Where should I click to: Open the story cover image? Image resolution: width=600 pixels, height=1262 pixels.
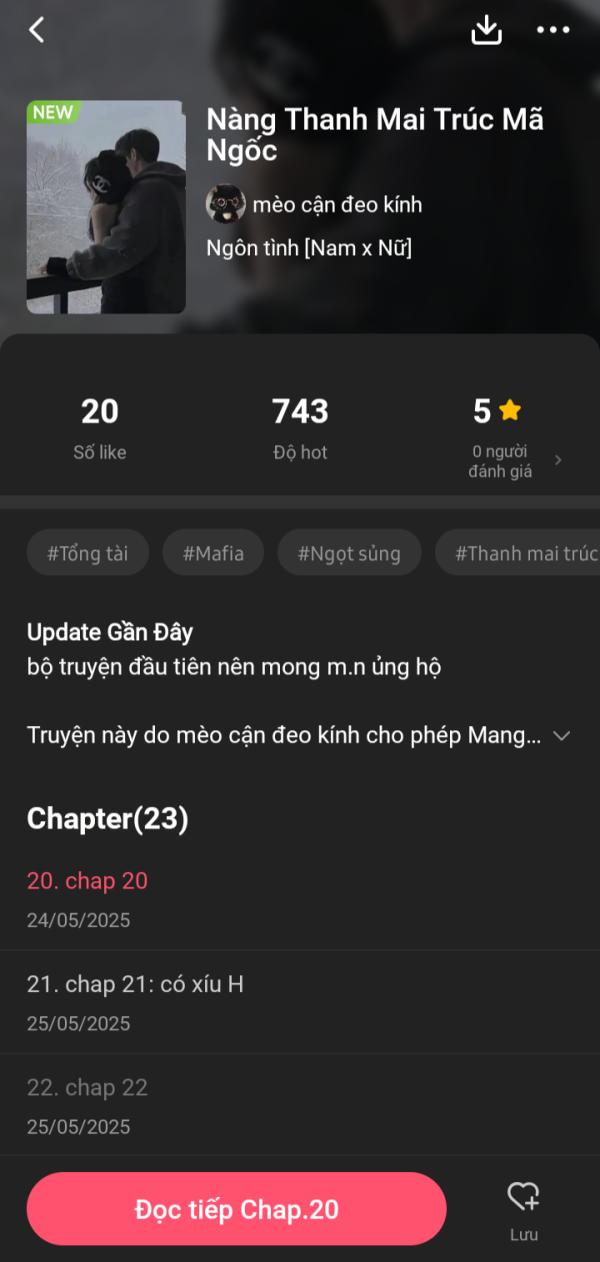coord(106,207)
